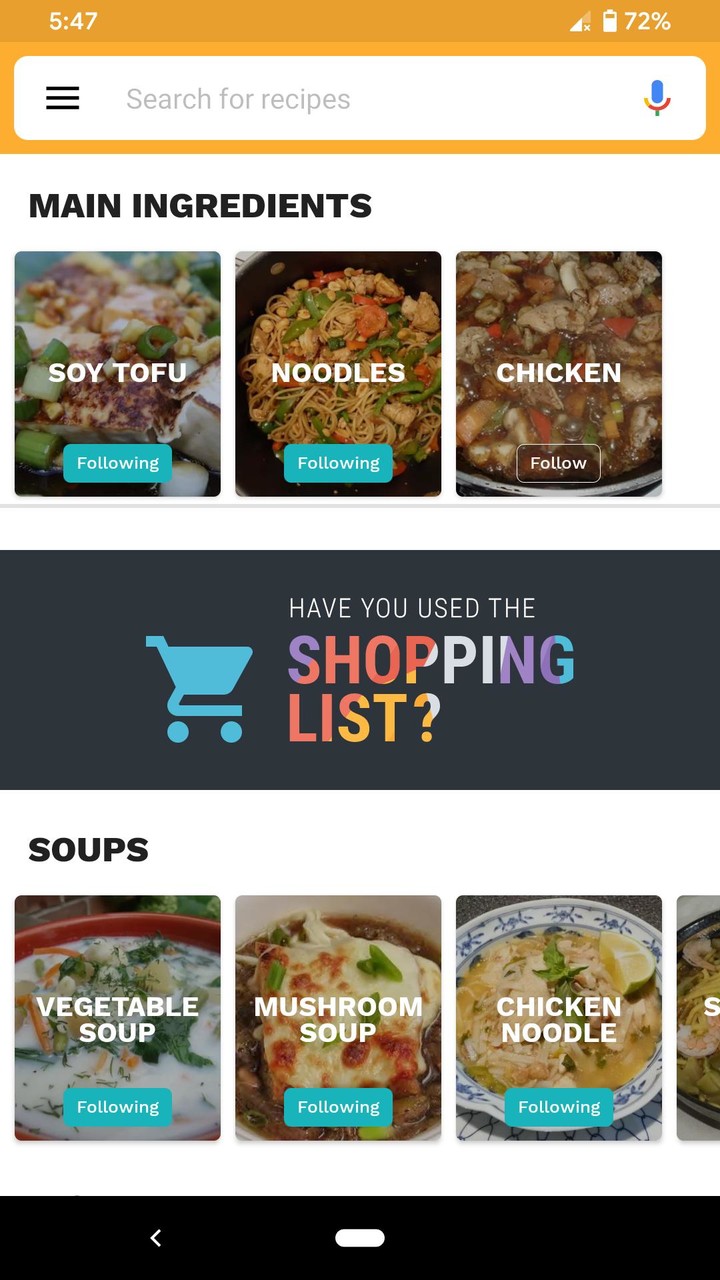Check battery status icon in status bar

tap(612, 20)
